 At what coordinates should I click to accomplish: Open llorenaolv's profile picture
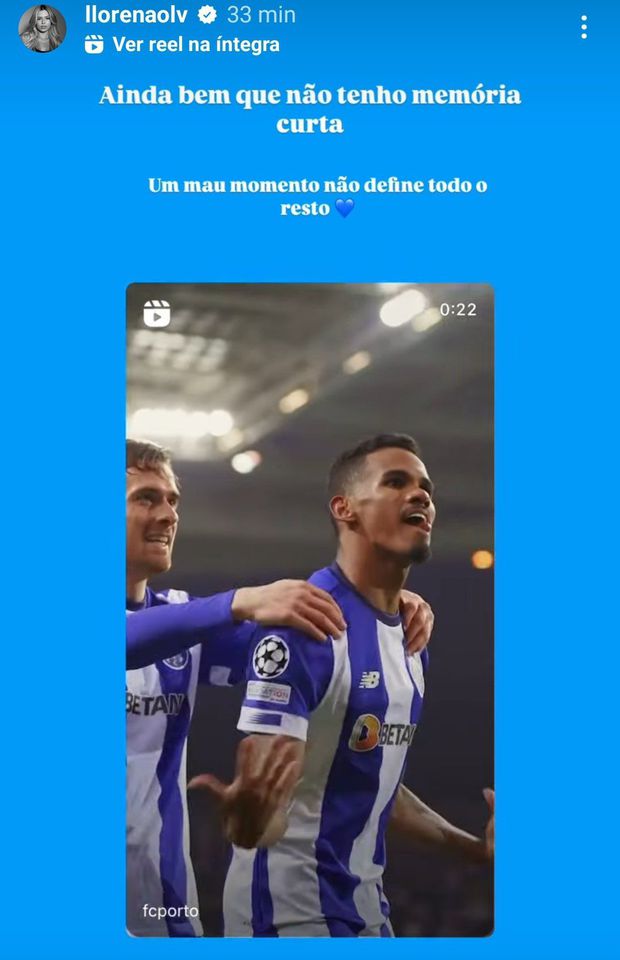[x=42, y=28]
